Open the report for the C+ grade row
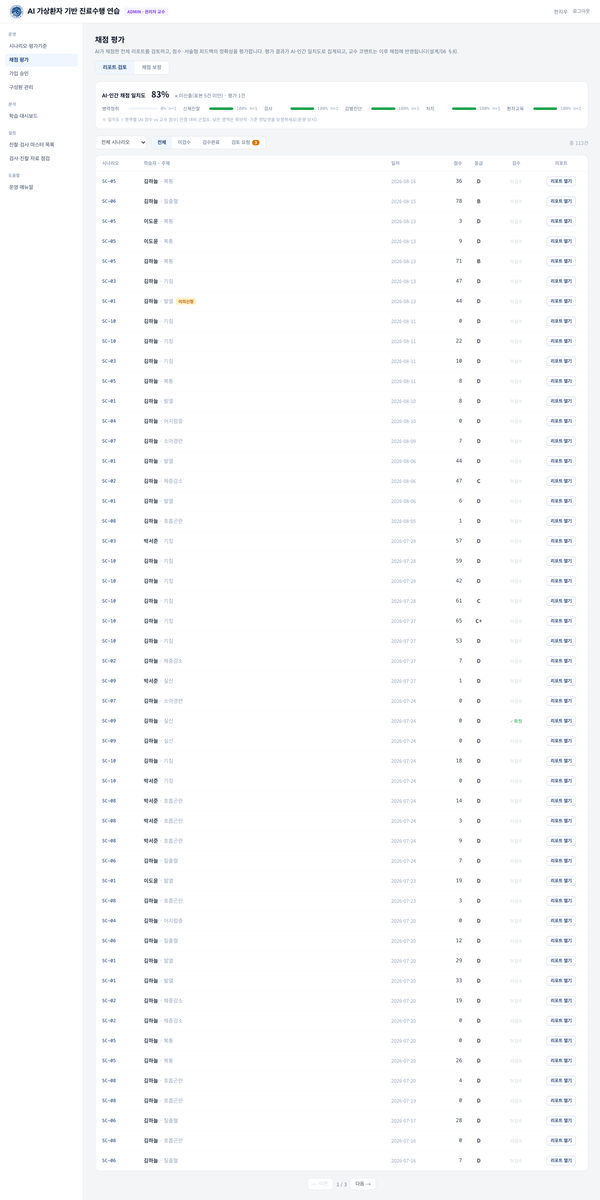 (x=561, y=621)
